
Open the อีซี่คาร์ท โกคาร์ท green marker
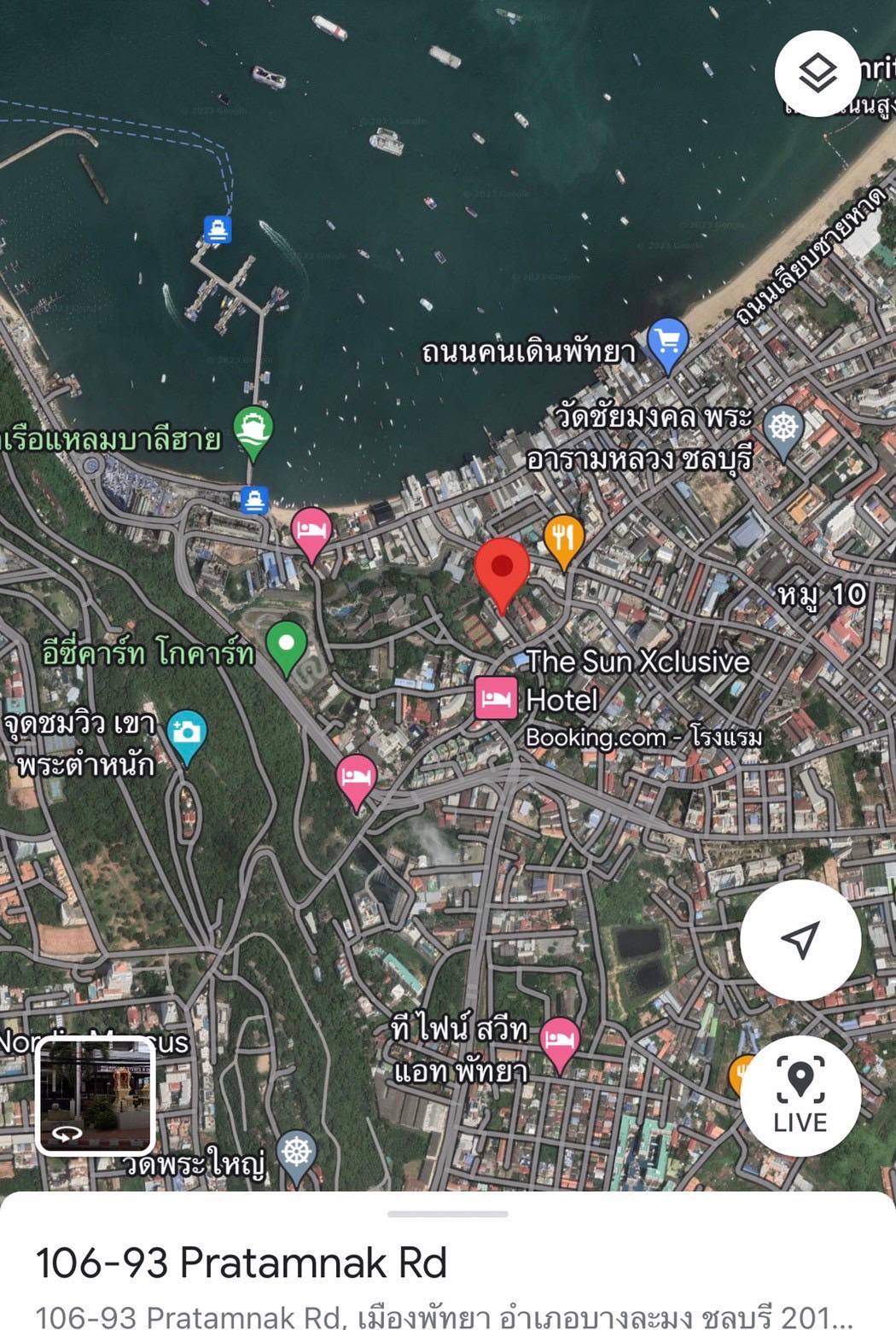pyautogui.click(x=286, y=646)
